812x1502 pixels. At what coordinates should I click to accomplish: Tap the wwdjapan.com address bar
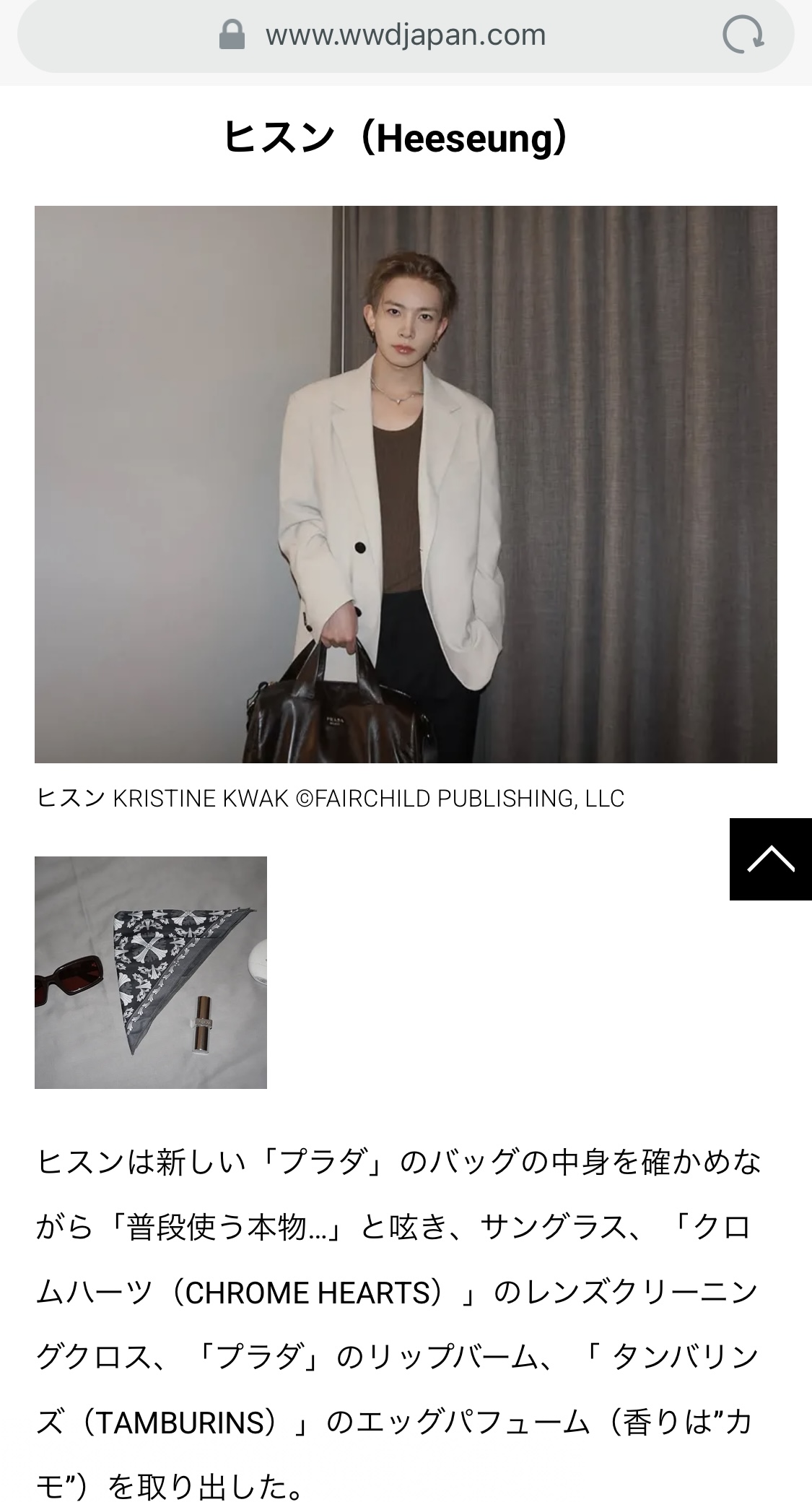[x=405, y=35]
